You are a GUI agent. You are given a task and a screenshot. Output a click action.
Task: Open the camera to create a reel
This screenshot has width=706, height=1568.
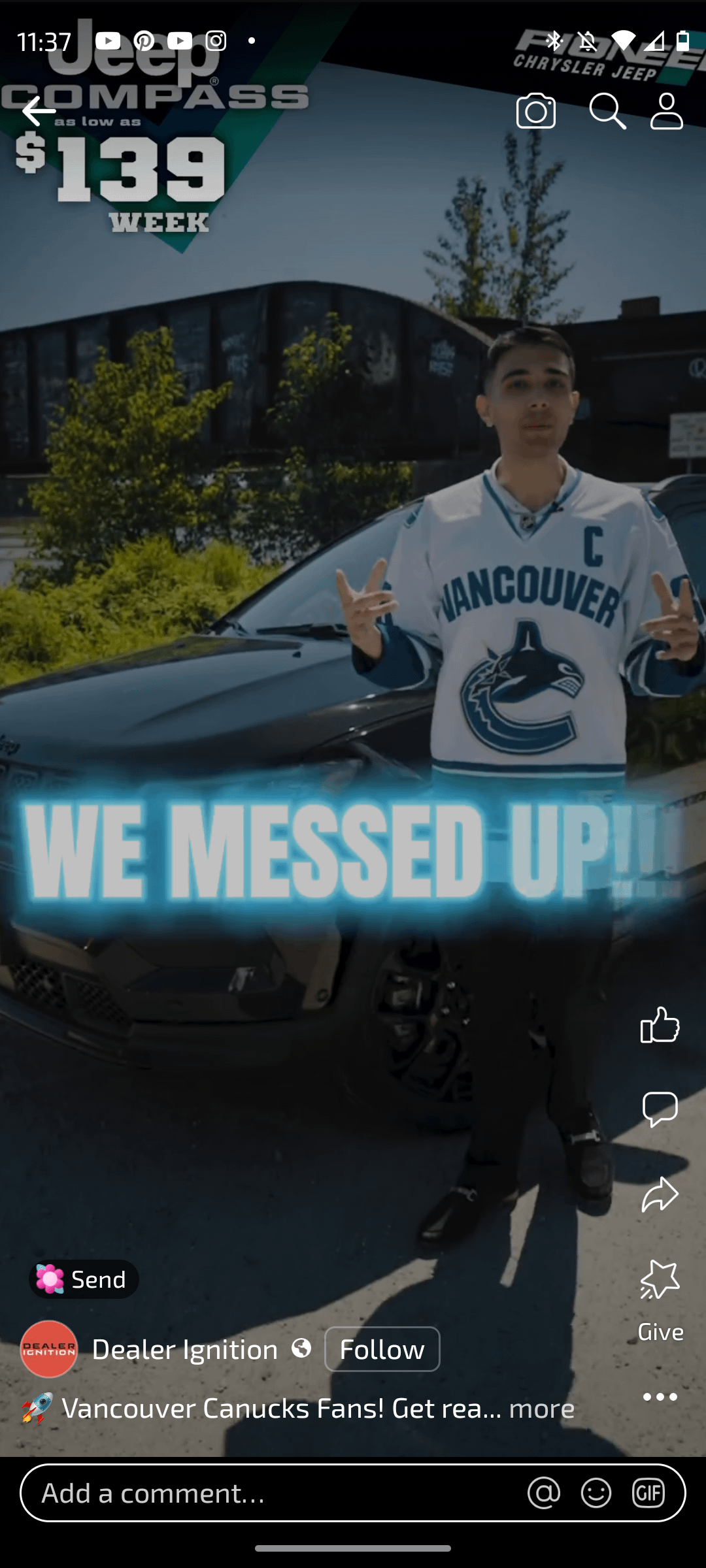click(x=535, y=111)
